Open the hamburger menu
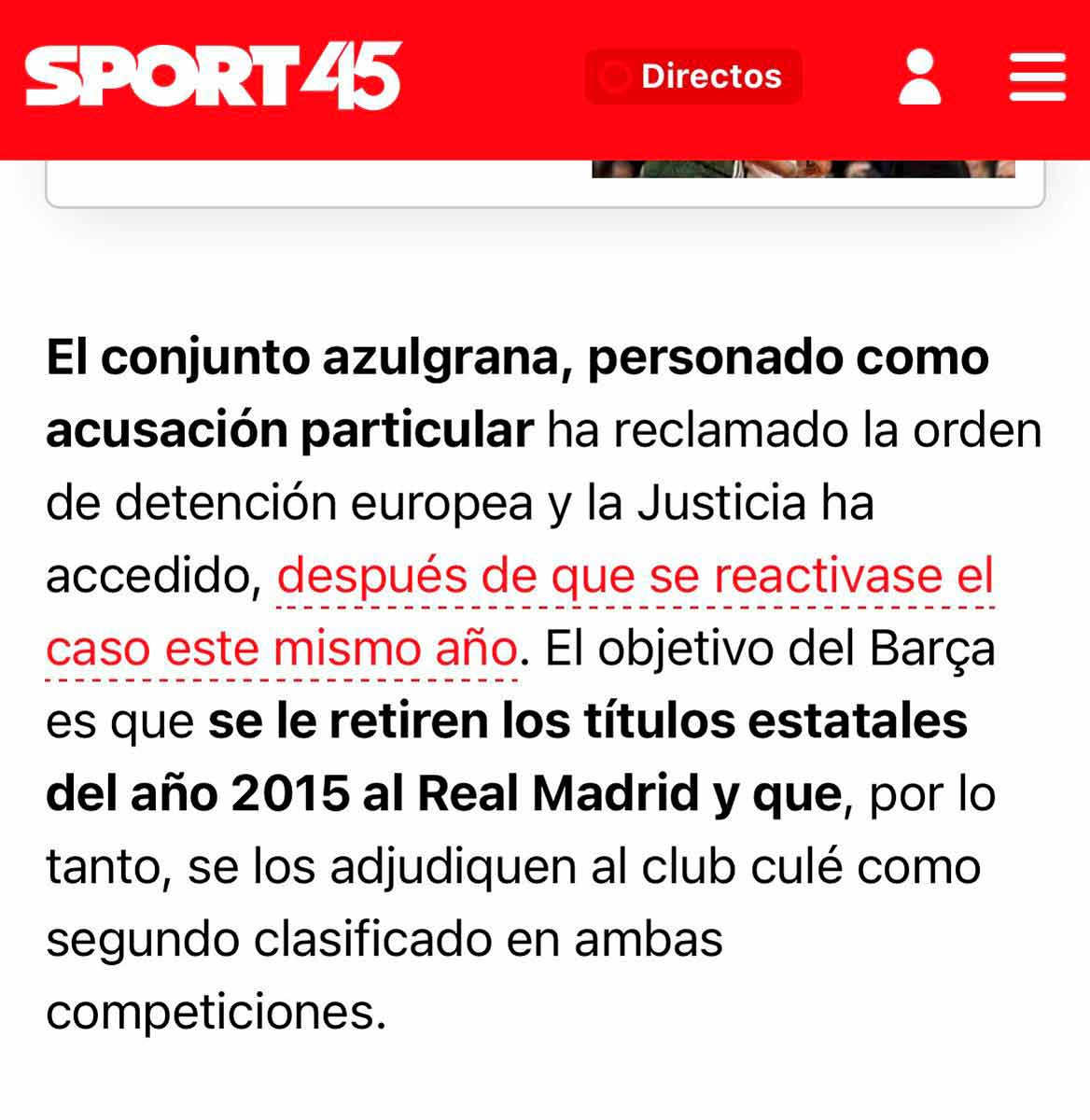This screenshot has height=1120, width=1090. (x=1037, y=77)
